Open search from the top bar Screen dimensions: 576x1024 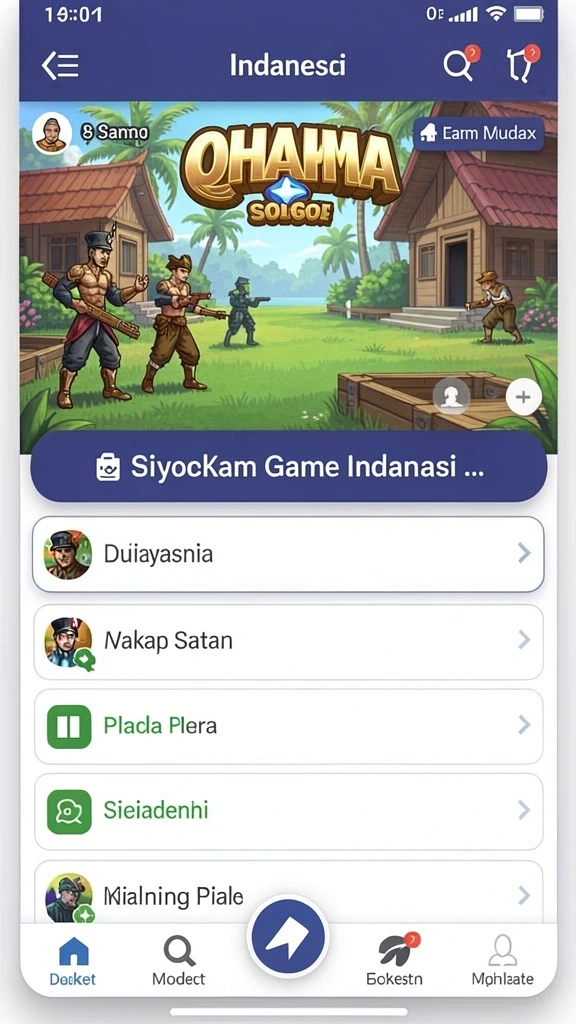460,64
